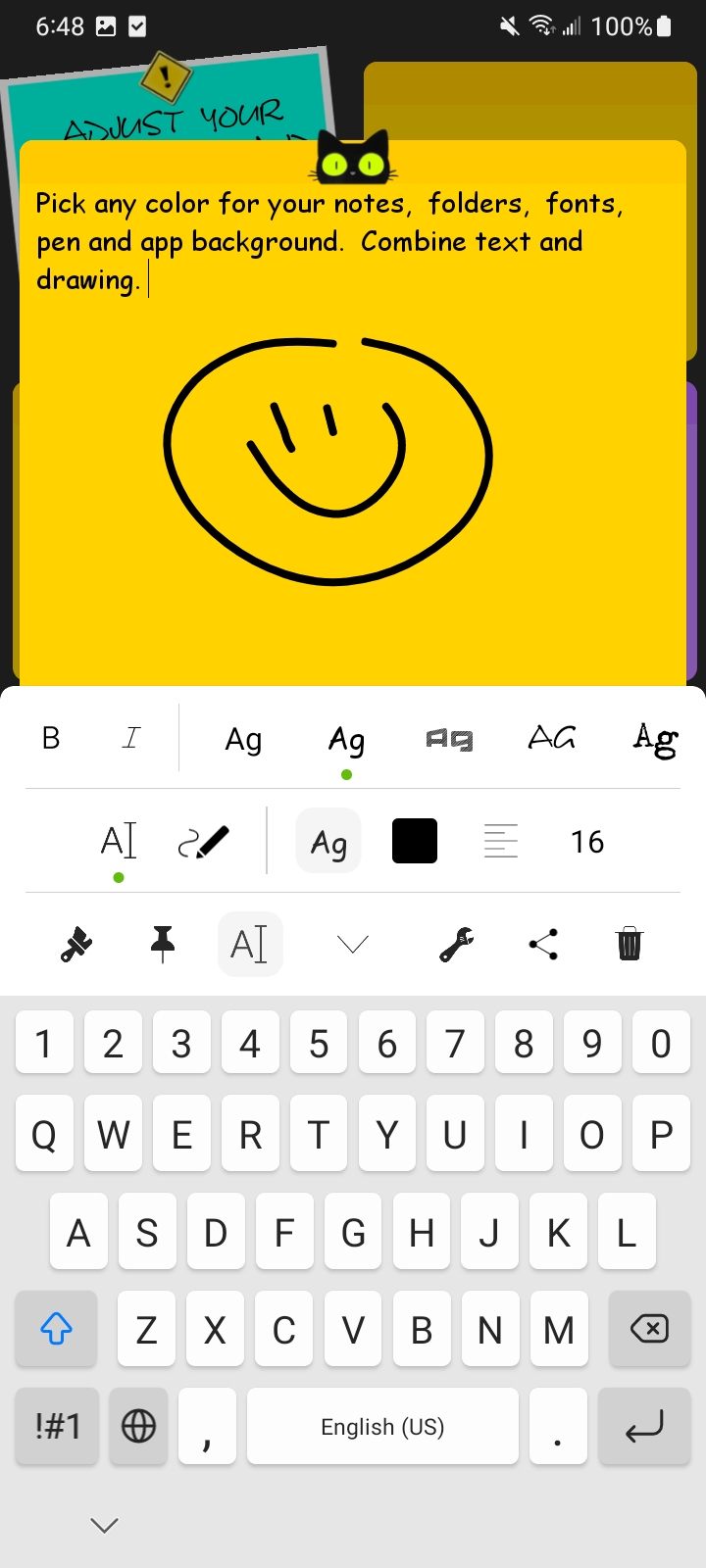
Task: Collapse the formatting toolbar with the chevron
Action: (x=353, y=945)
